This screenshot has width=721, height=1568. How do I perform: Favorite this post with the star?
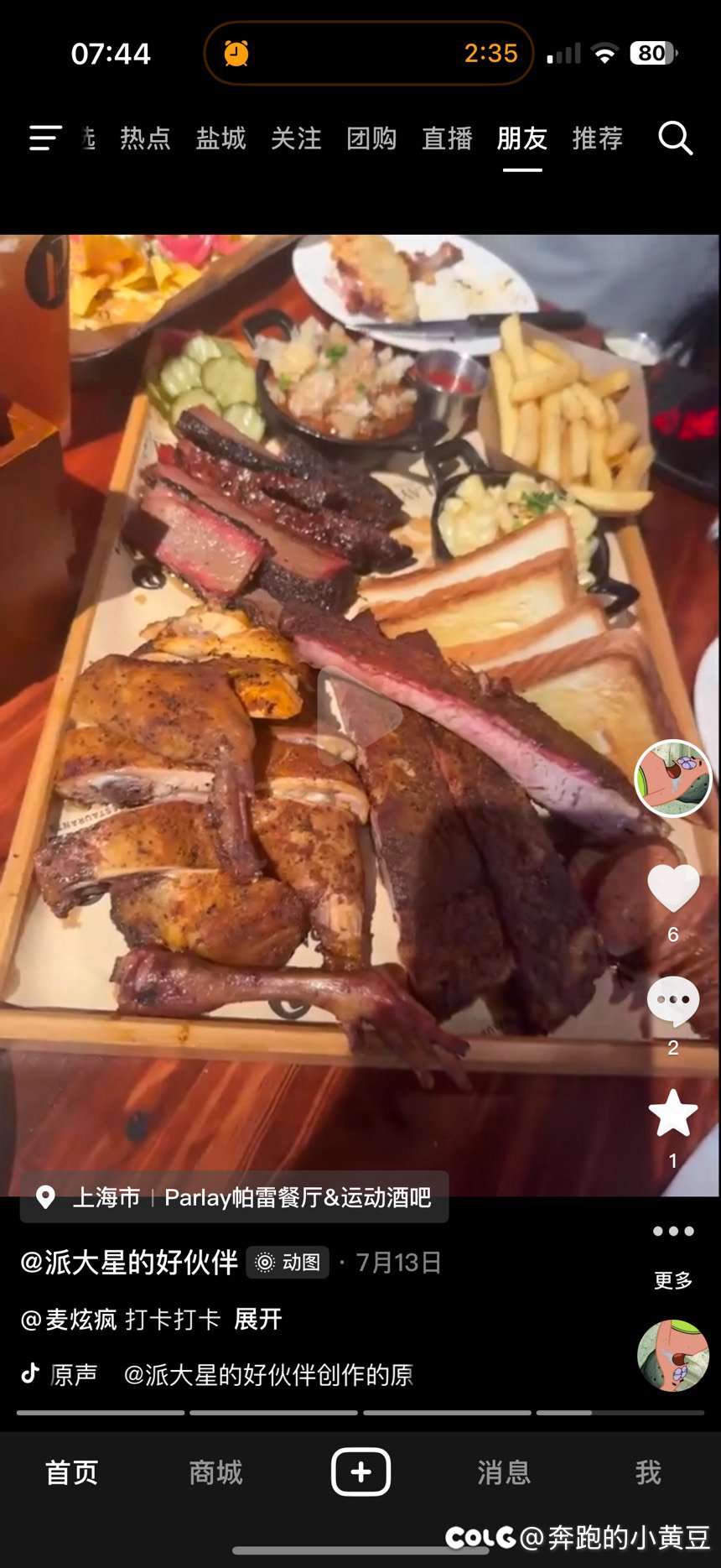point(672,1113)
